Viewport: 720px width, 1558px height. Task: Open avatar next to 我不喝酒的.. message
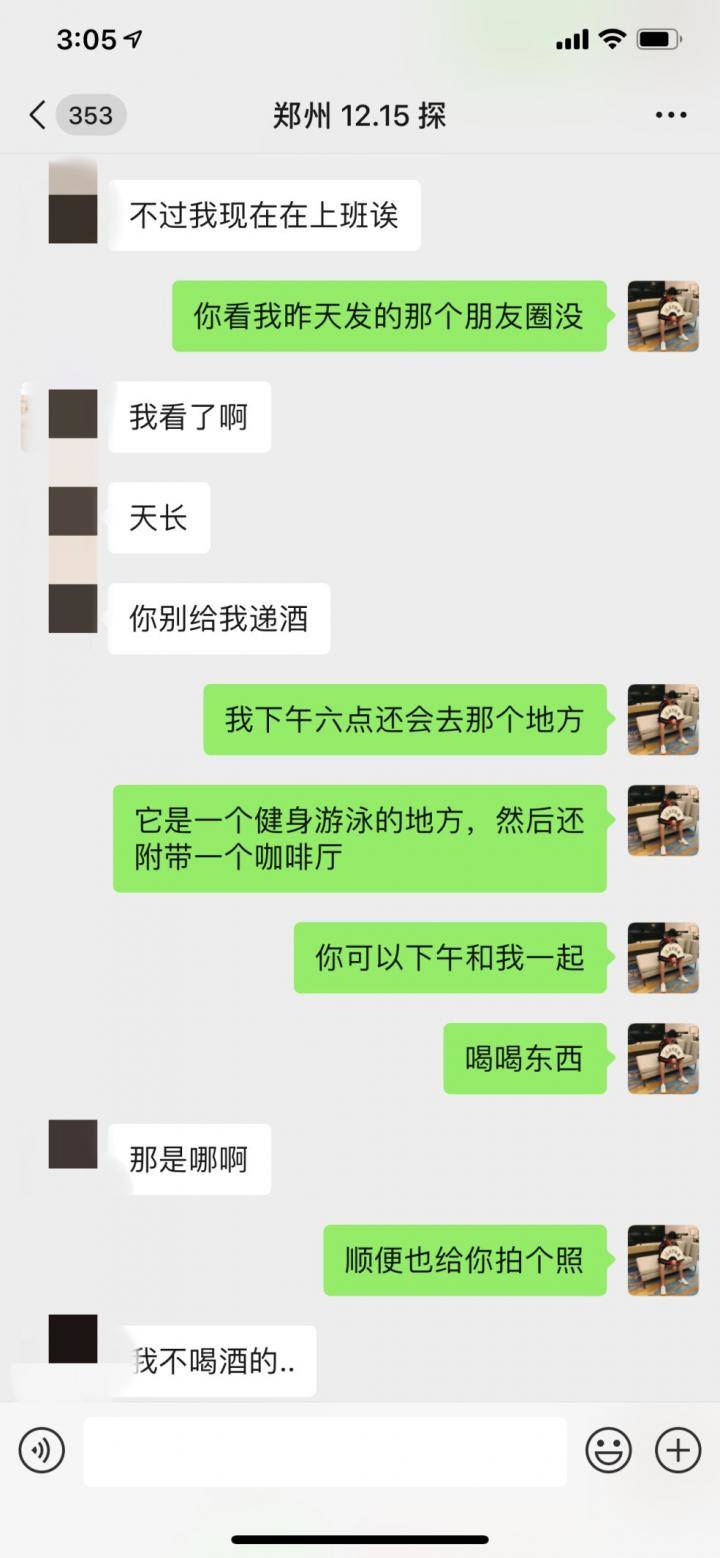point(71,1338)
